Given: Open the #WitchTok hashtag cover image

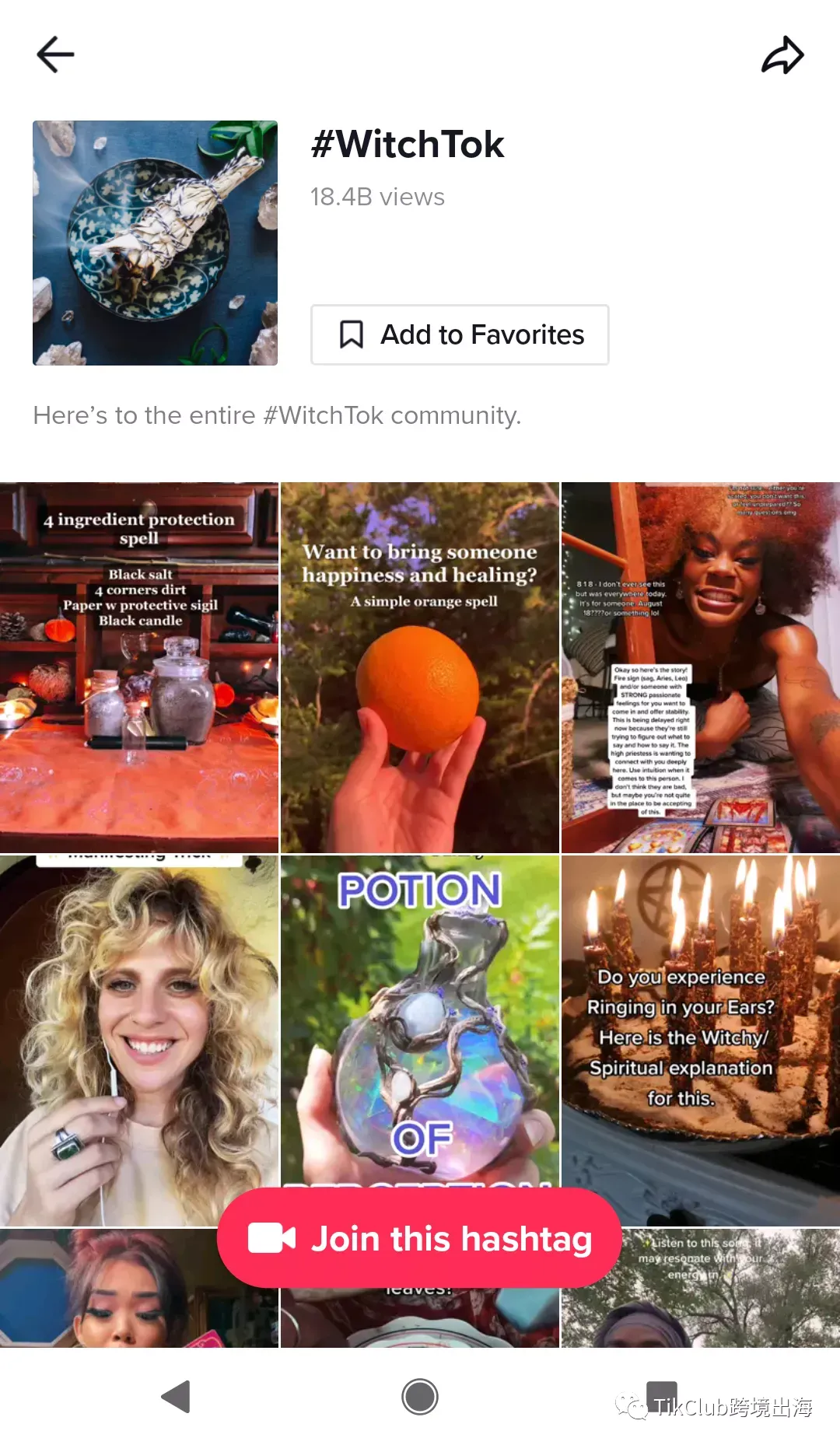Looking at the screenshot, I should (x=155, y=243).
